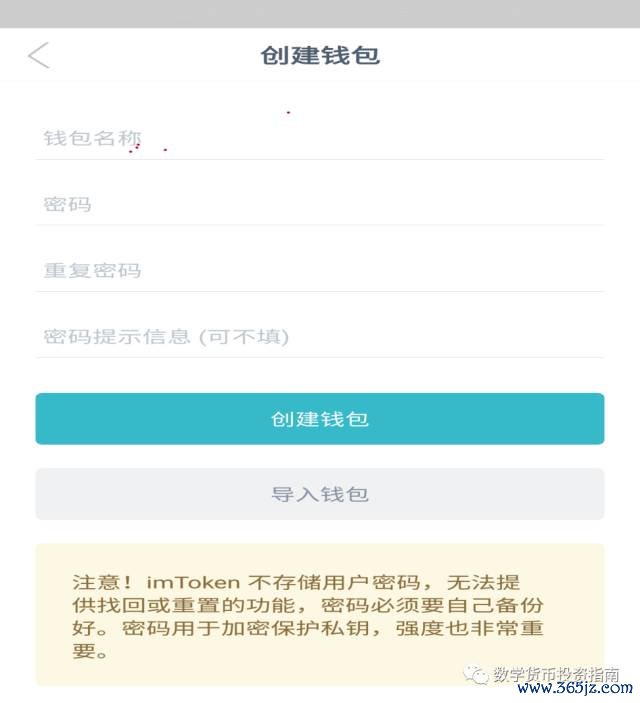Image resolution: width=640 pixels, height=703 pixels.
Task: Focus the 密码 password field
Action: 319,204
